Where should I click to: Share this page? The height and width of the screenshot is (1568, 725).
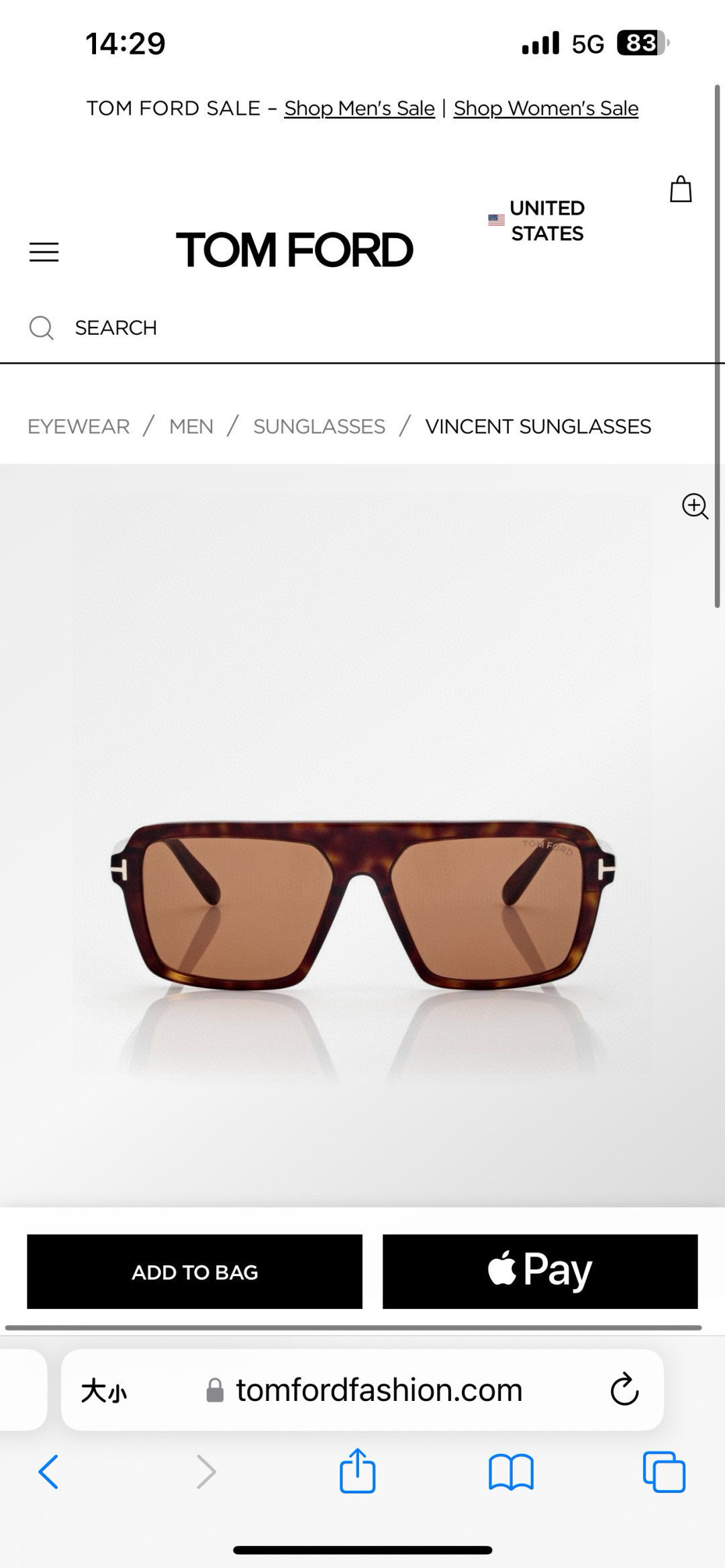357,1473
